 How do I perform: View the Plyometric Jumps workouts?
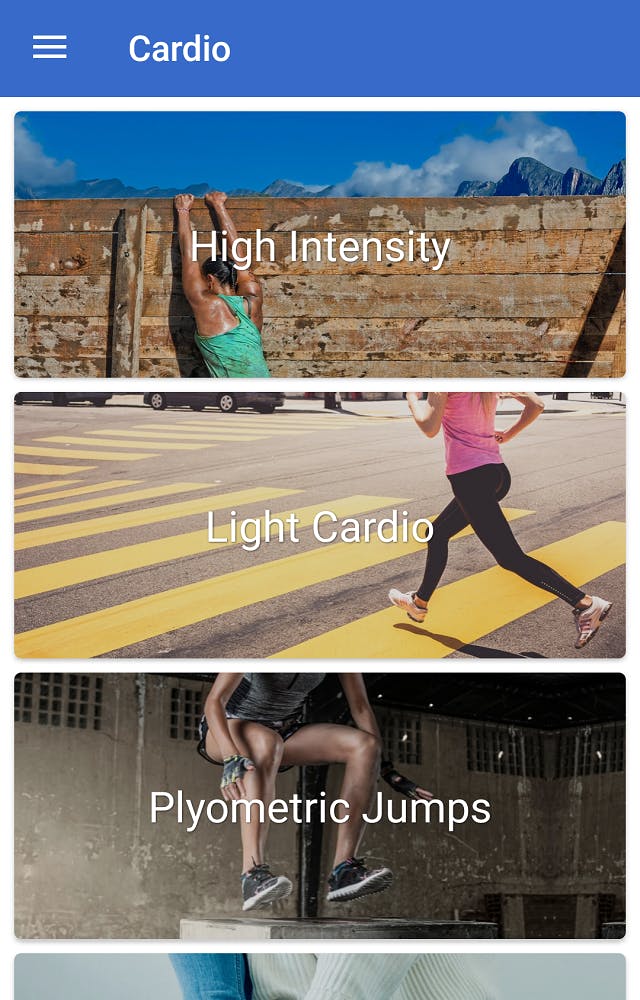(x=320, y=806)
